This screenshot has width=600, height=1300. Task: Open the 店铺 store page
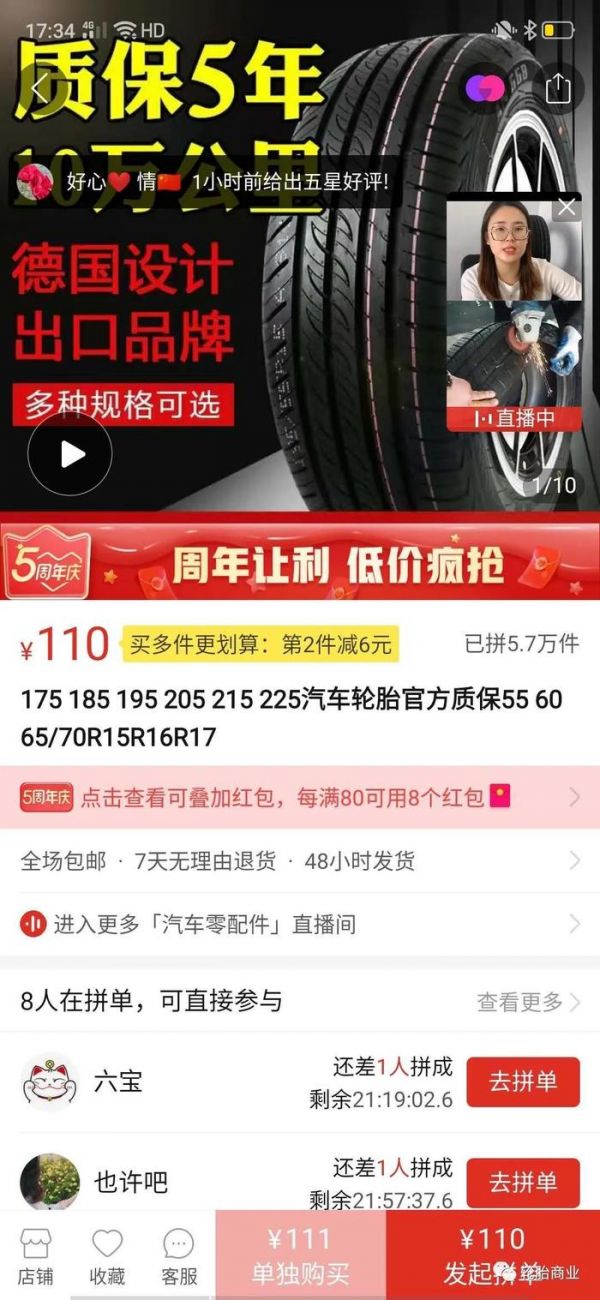pos(36,1256)
